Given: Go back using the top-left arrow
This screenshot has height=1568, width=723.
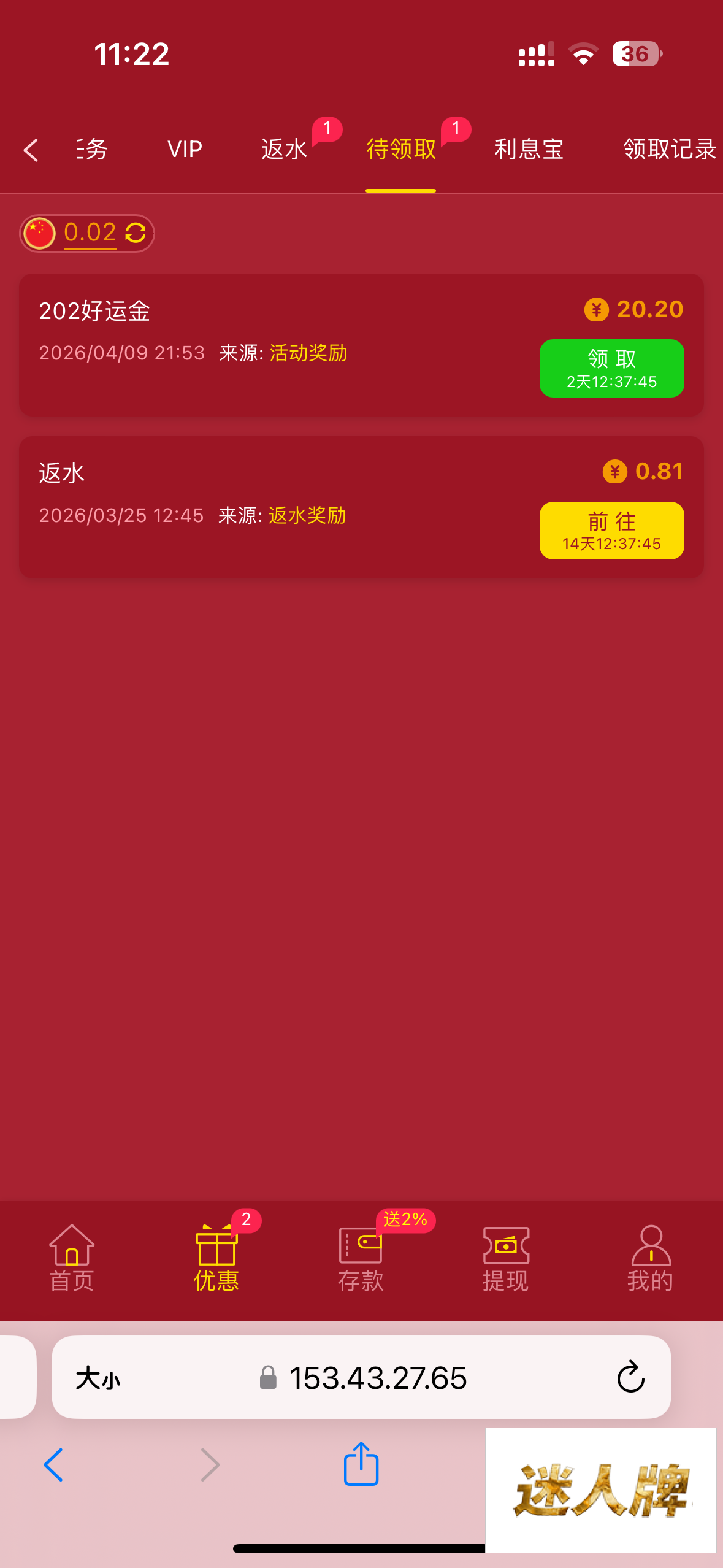Looking at the screenshot, I should coord(31,150).
